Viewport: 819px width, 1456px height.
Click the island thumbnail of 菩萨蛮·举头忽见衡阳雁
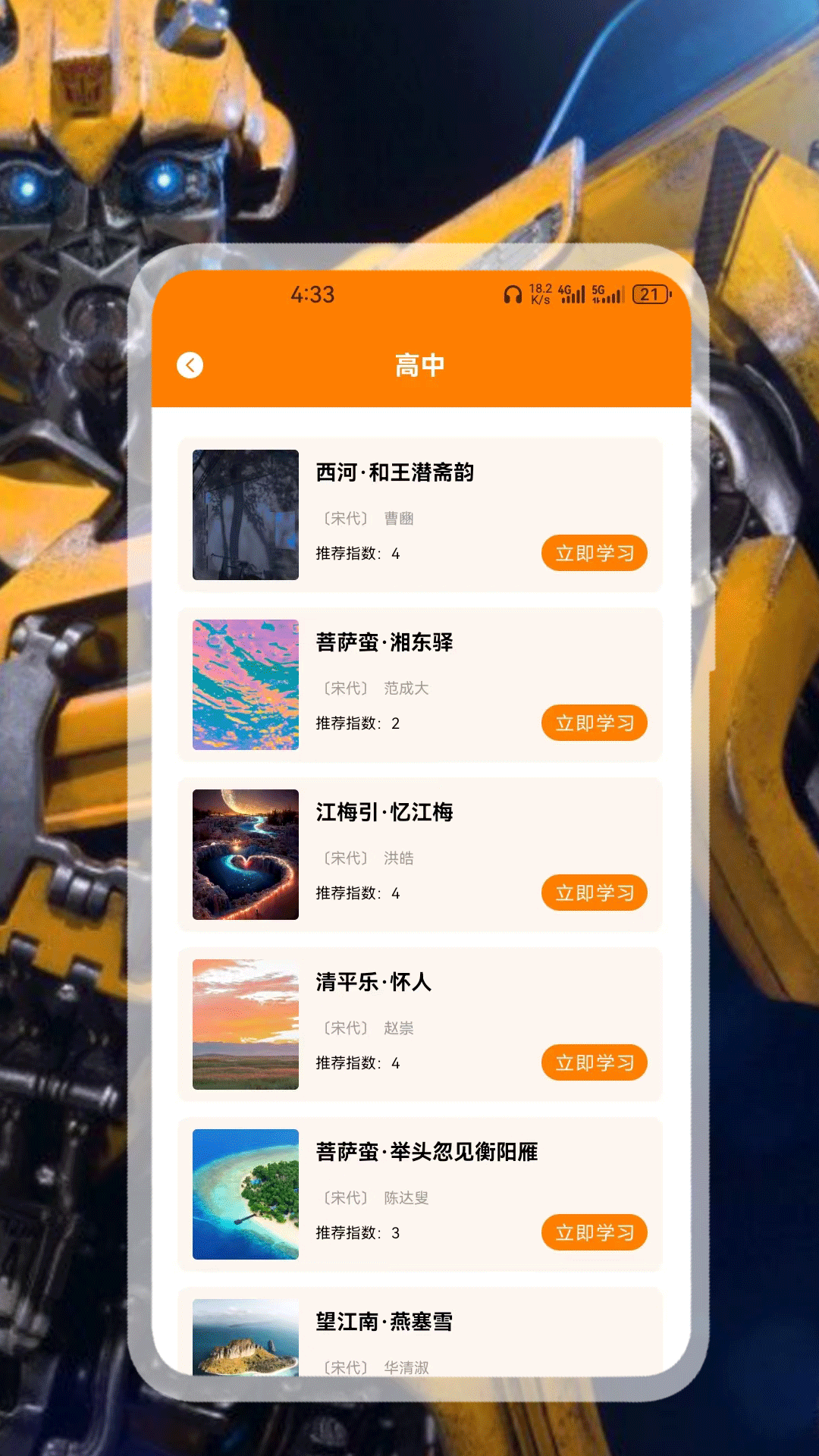tap(245, 1193)
